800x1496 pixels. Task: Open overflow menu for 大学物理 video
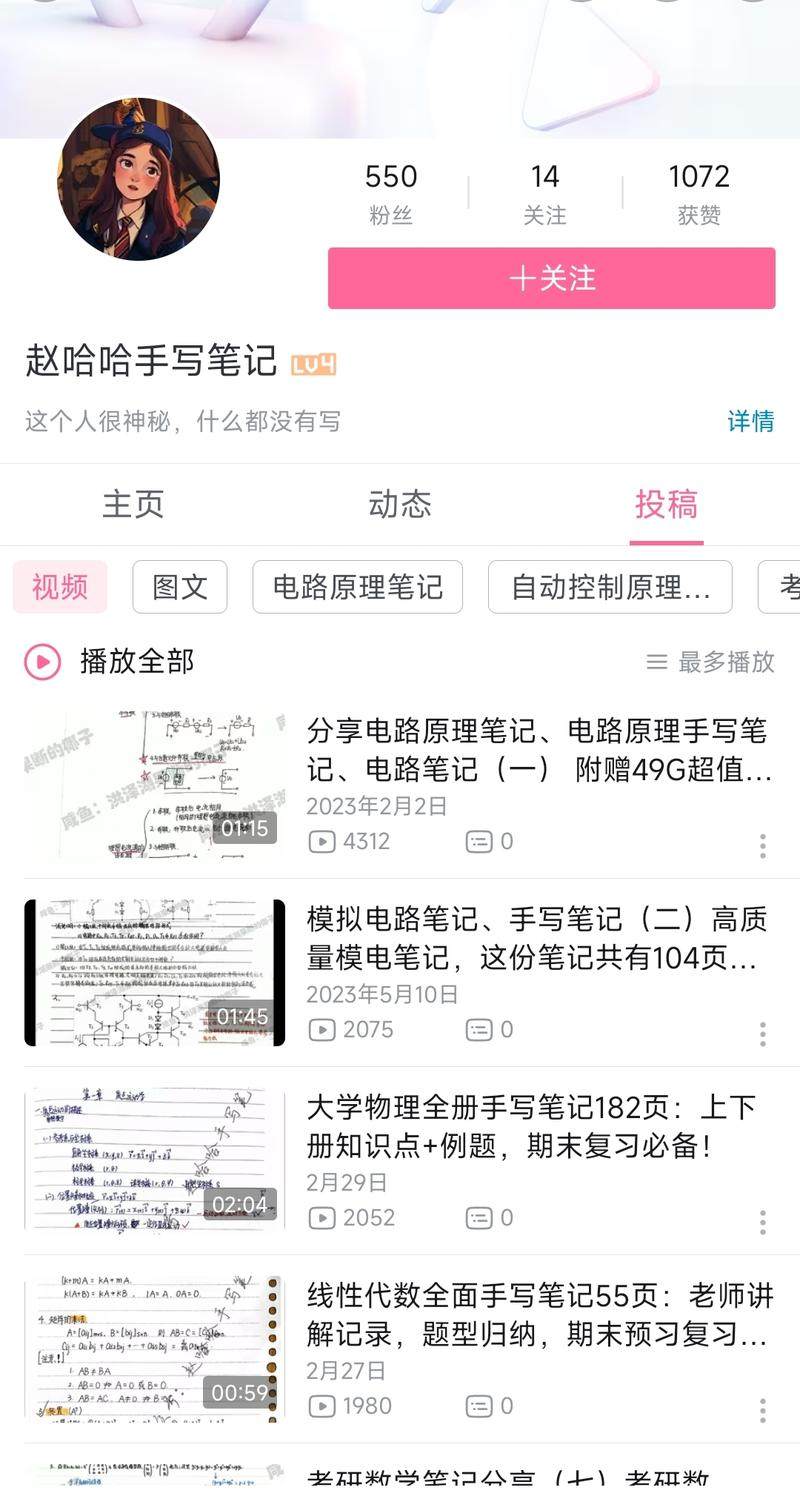762,1222
